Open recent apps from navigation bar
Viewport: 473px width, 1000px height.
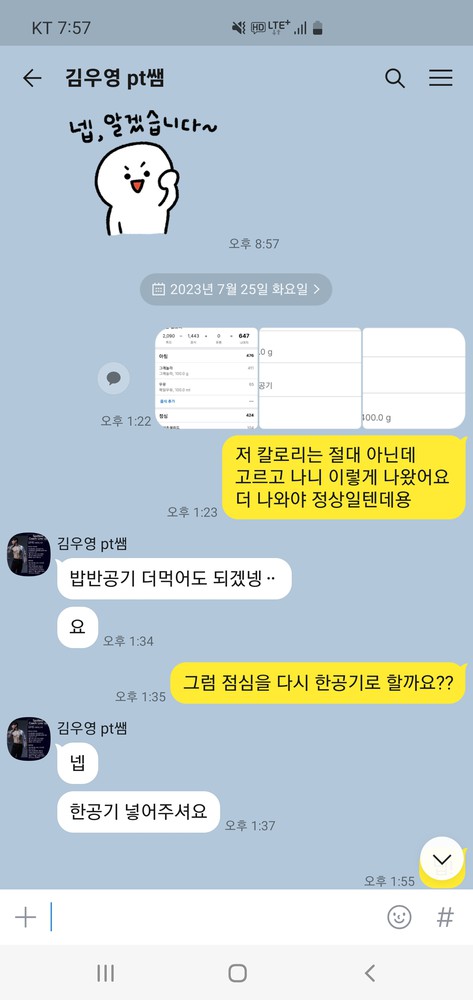[105, 973]
